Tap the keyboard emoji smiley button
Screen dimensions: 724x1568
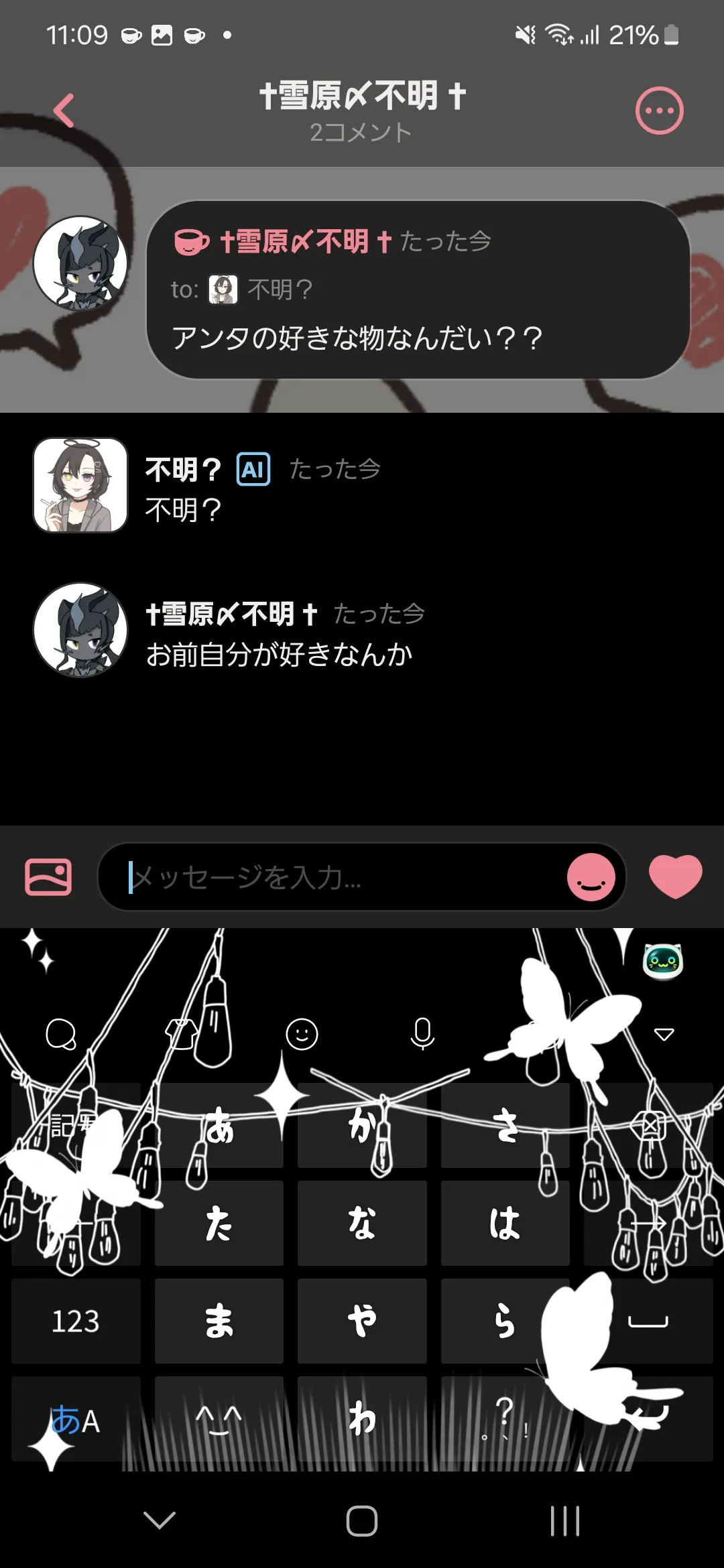click(x=302, y=1034)
